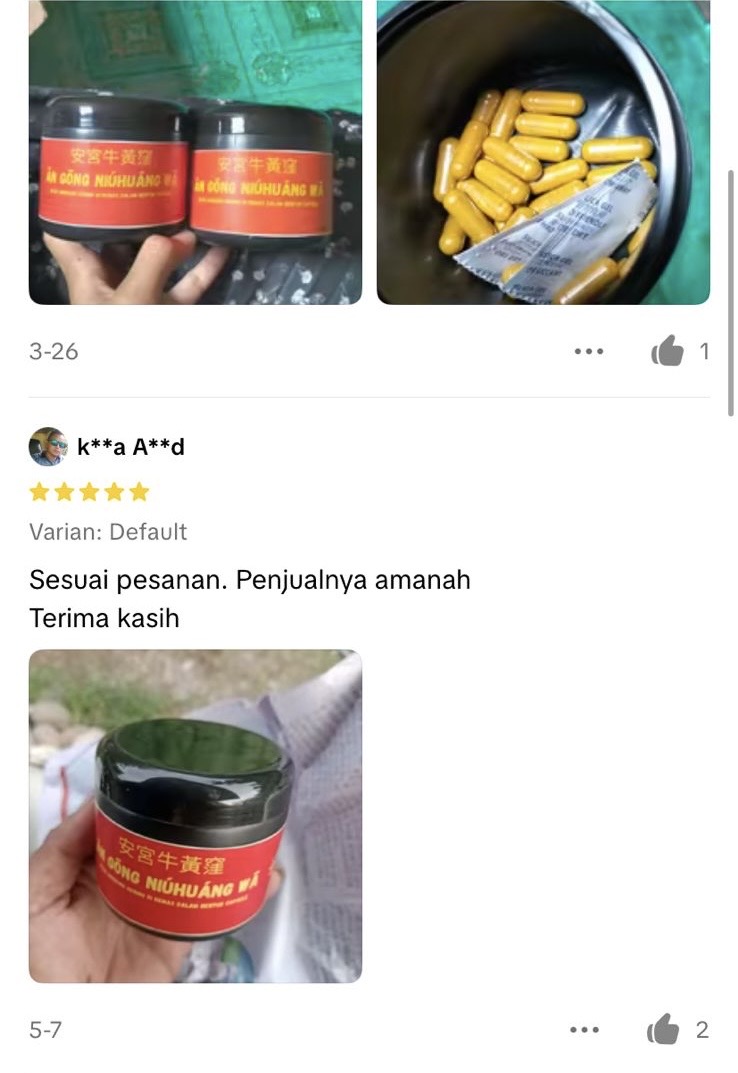Open k**a A**d's profile picture

[48, 447]
